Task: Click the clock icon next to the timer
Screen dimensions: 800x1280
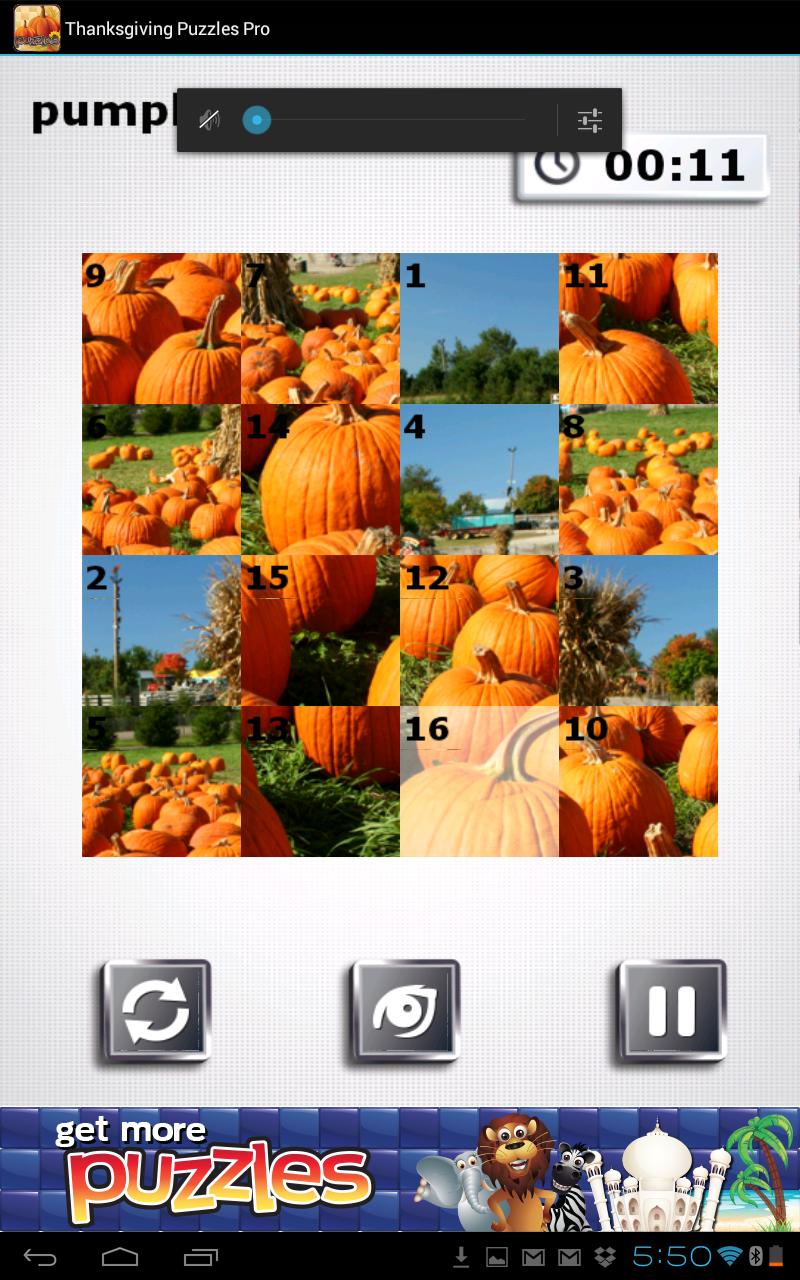Action: click(557, 166)
